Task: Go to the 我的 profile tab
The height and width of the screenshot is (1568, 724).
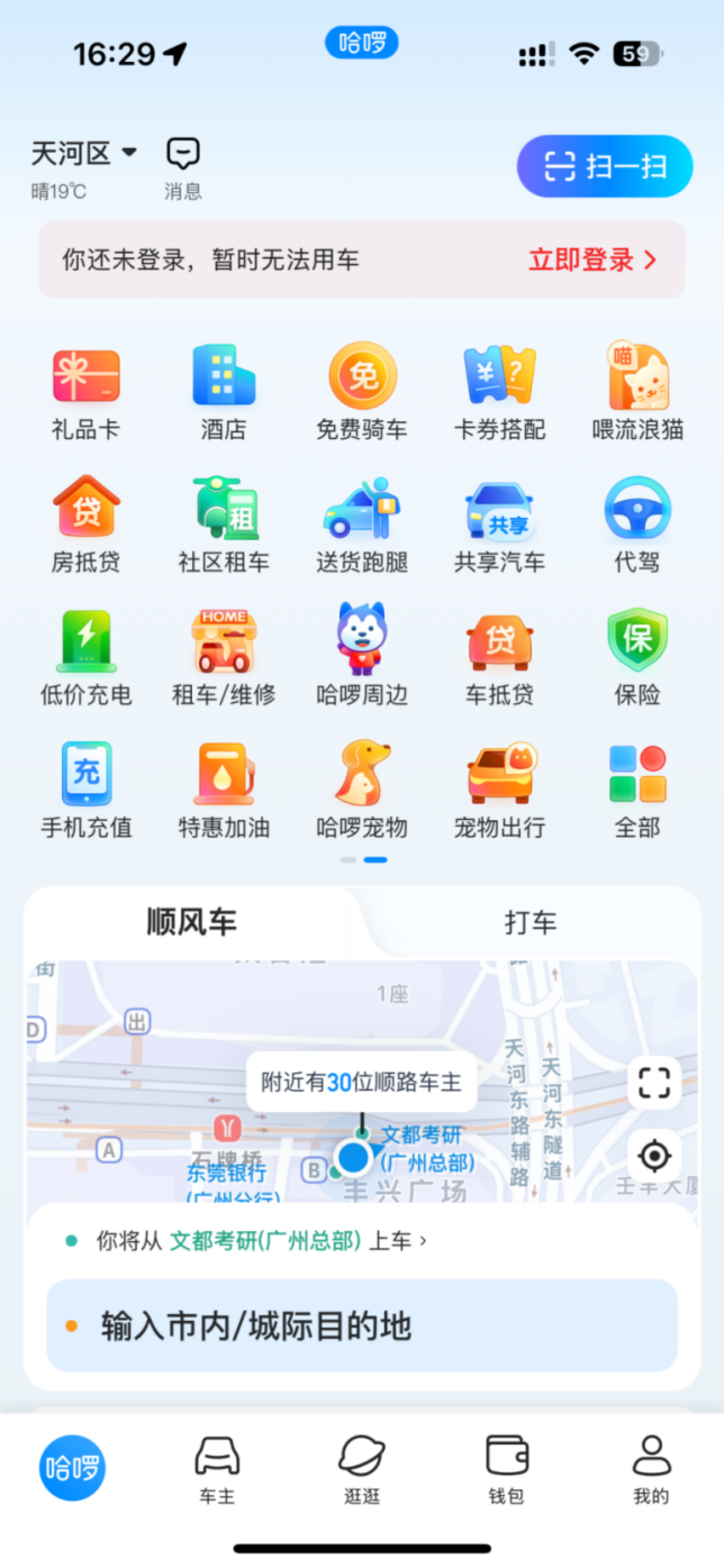Action: click(x=651, y=1469)
